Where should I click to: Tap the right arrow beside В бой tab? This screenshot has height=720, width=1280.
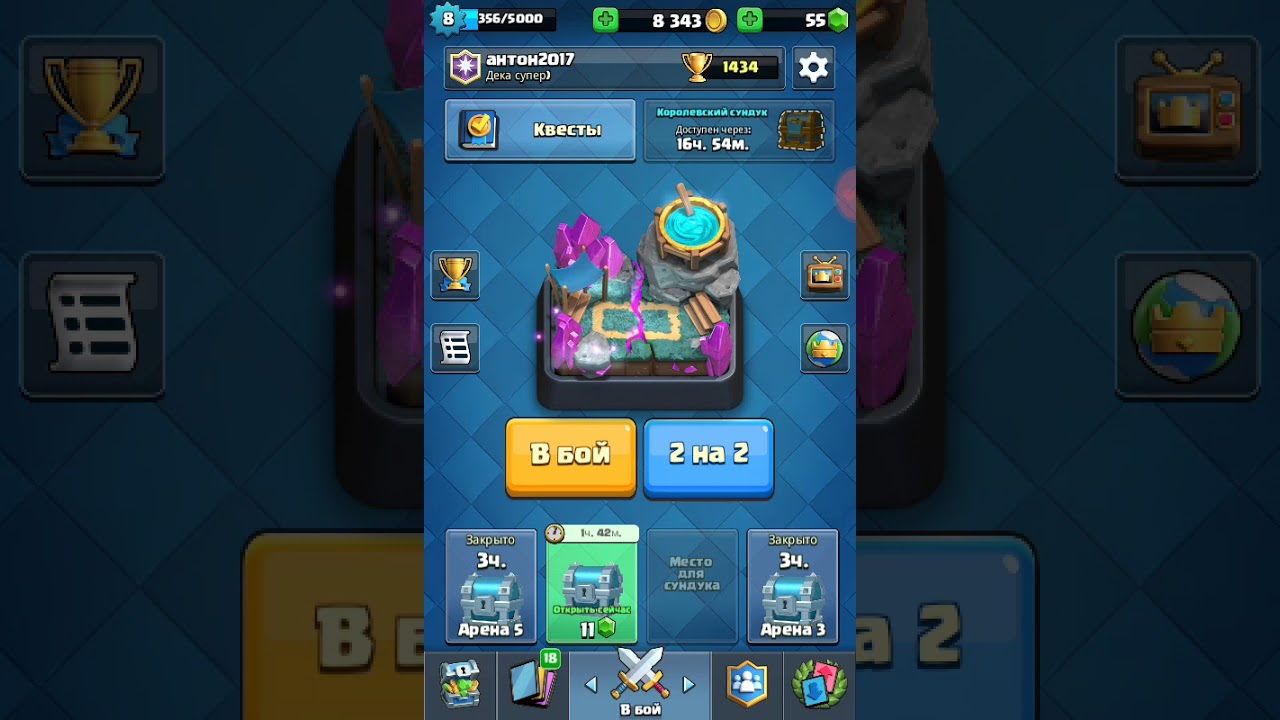(688, 685)
